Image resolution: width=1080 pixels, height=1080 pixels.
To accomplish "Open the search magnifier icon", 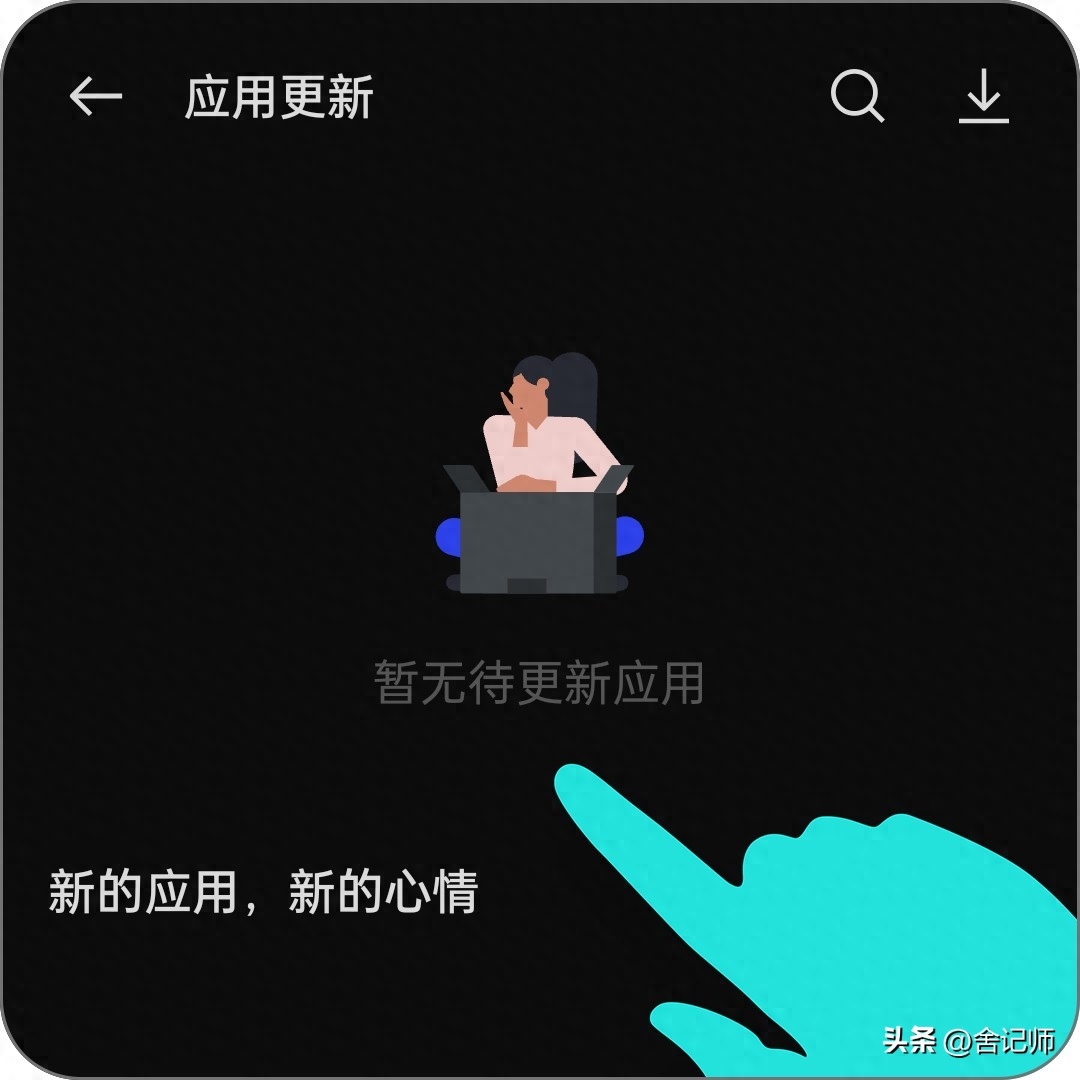I will tap(857, 97).
